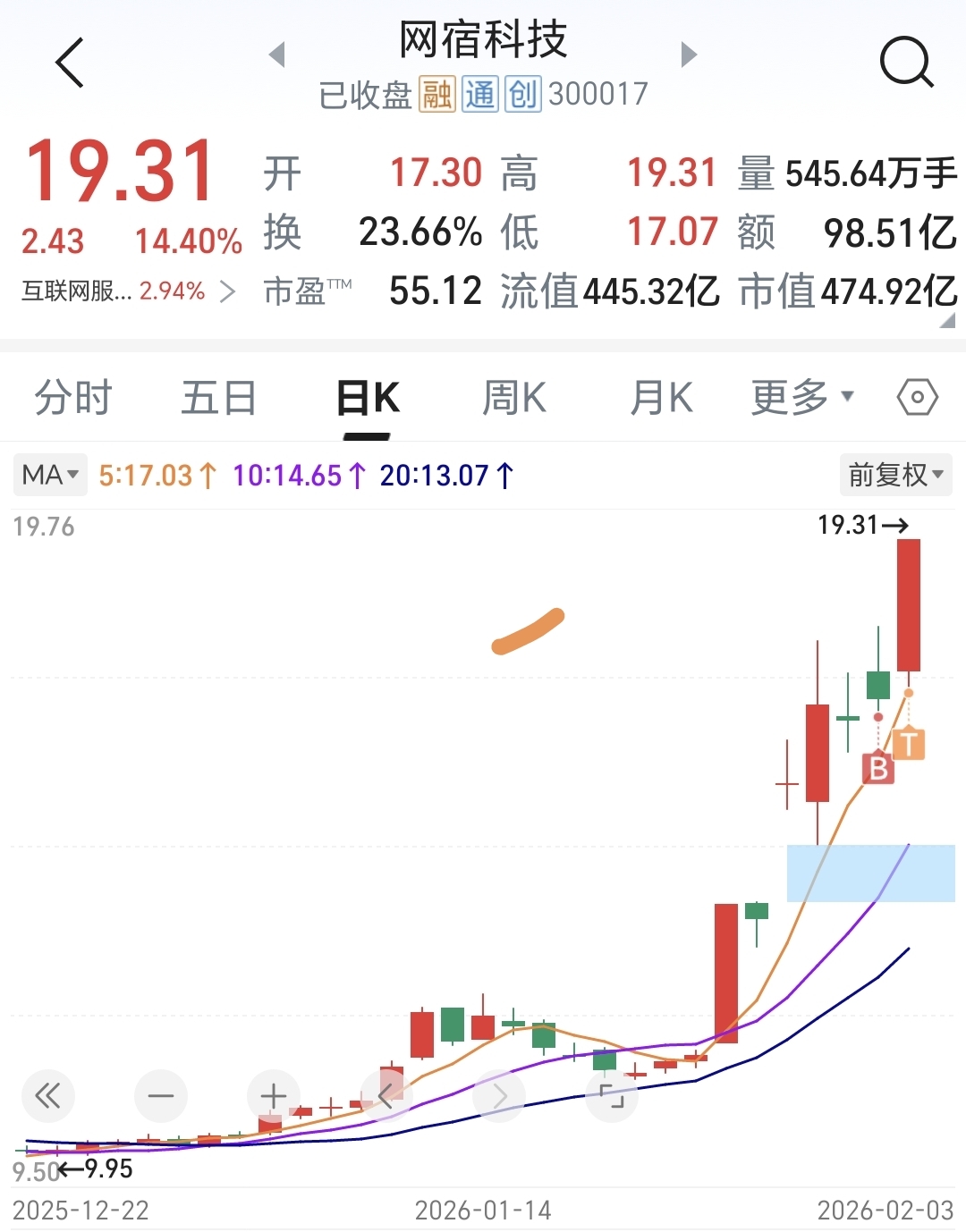Open the search magnifier icon
The height and width of the screenshot is (1232, 966).
[906, 62]
